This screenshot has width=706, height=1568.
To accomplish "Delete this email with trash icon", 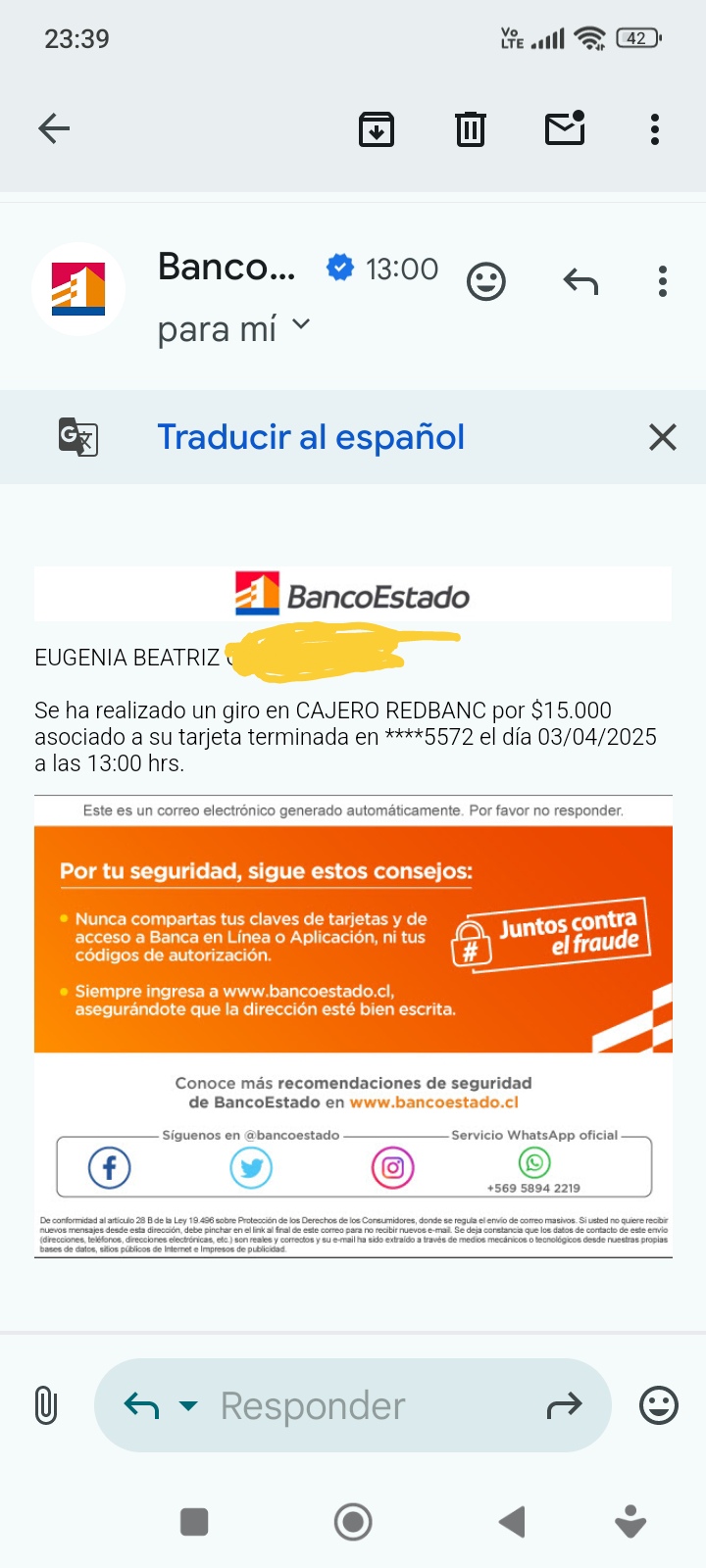I will coord(471,128).
